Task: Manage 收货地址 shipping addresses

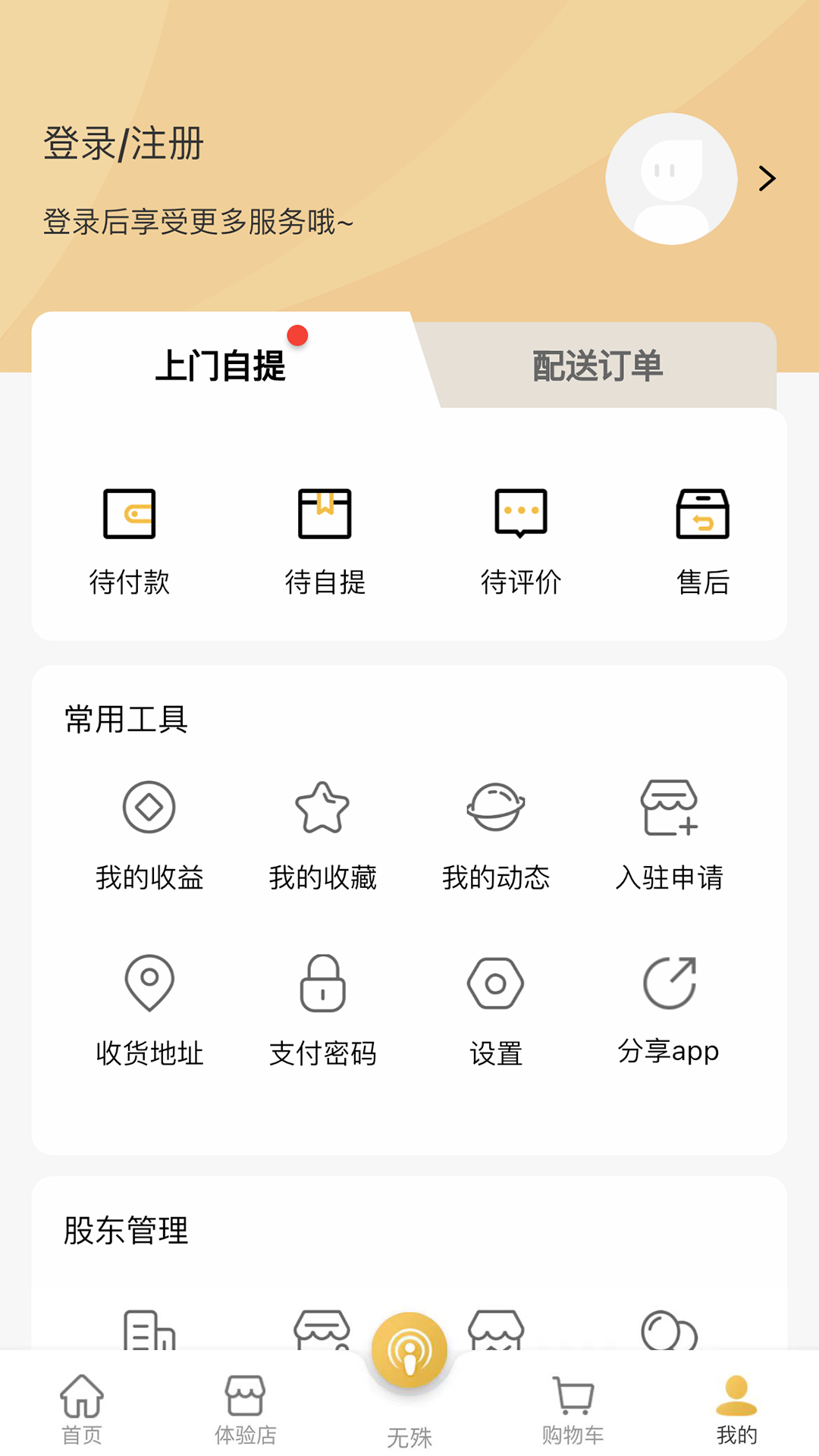Action: (x=149, y=1009)
